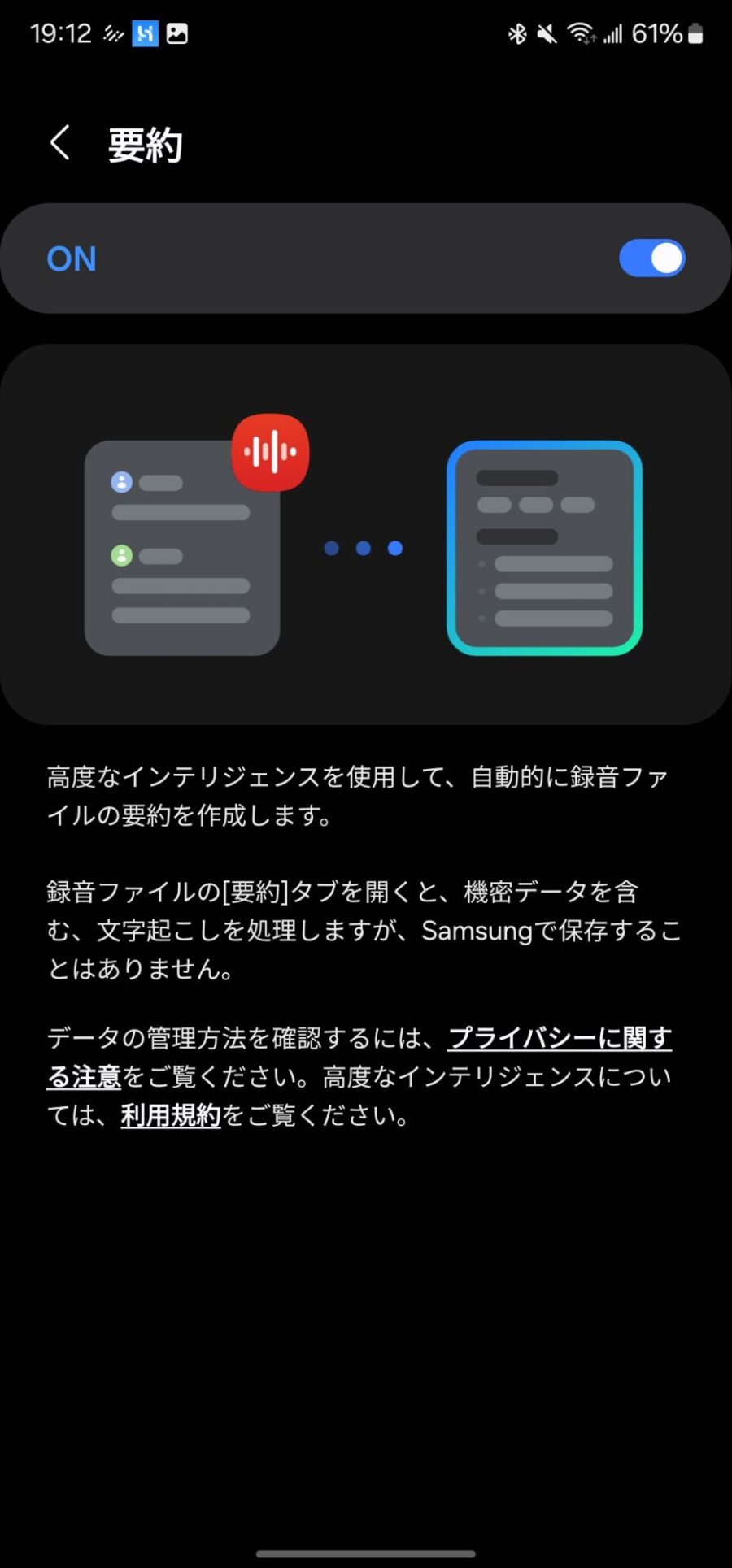Open the 利用規約 link
This screenshot has width=732, height=1568.
pyautogui.click(x=171, y=1115)
